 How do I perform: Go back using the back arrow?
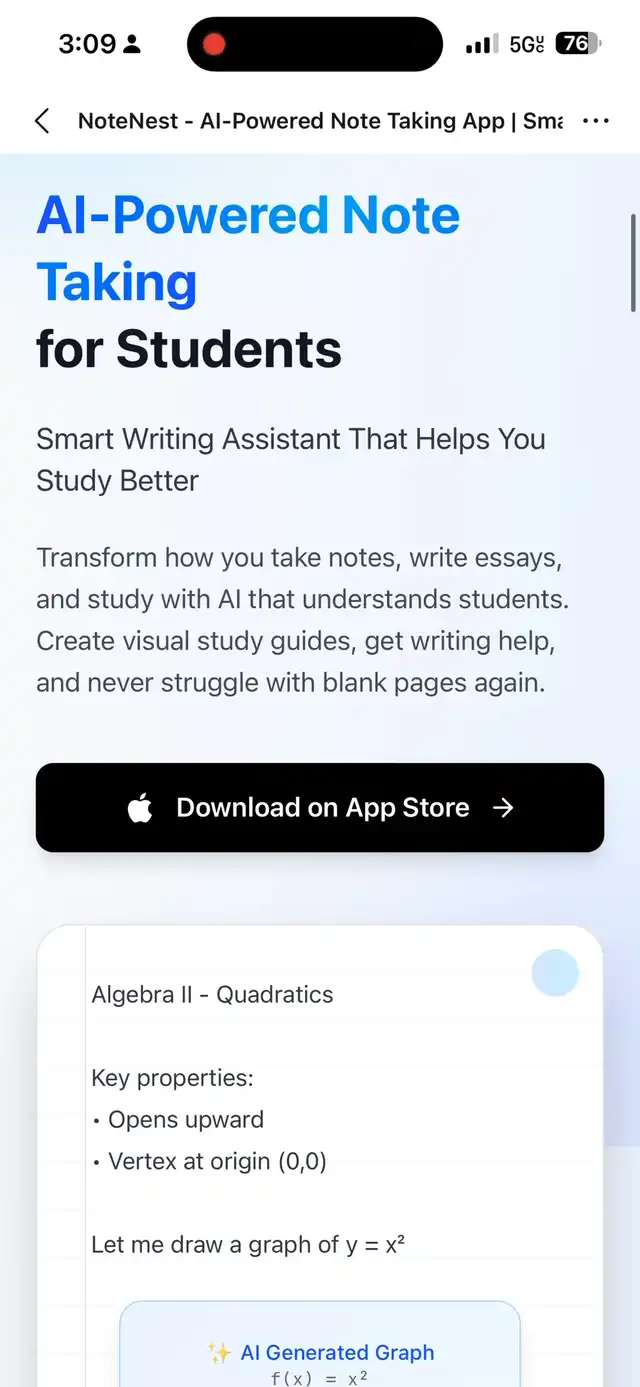[42, 121]
